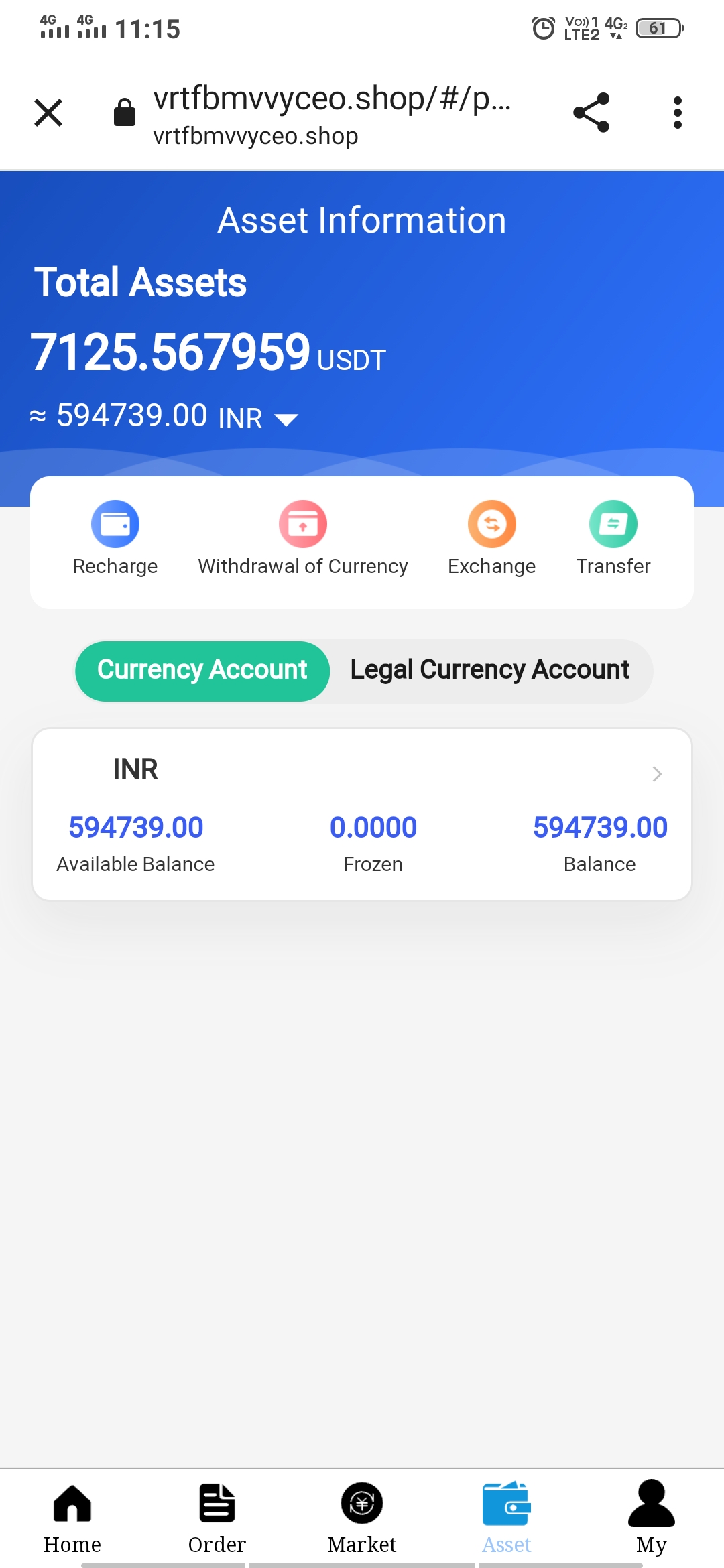The height and width of the screenshot is (1568, 724).
Task: Switch to Legal Currency Account tab
Action: coord(489,670)
